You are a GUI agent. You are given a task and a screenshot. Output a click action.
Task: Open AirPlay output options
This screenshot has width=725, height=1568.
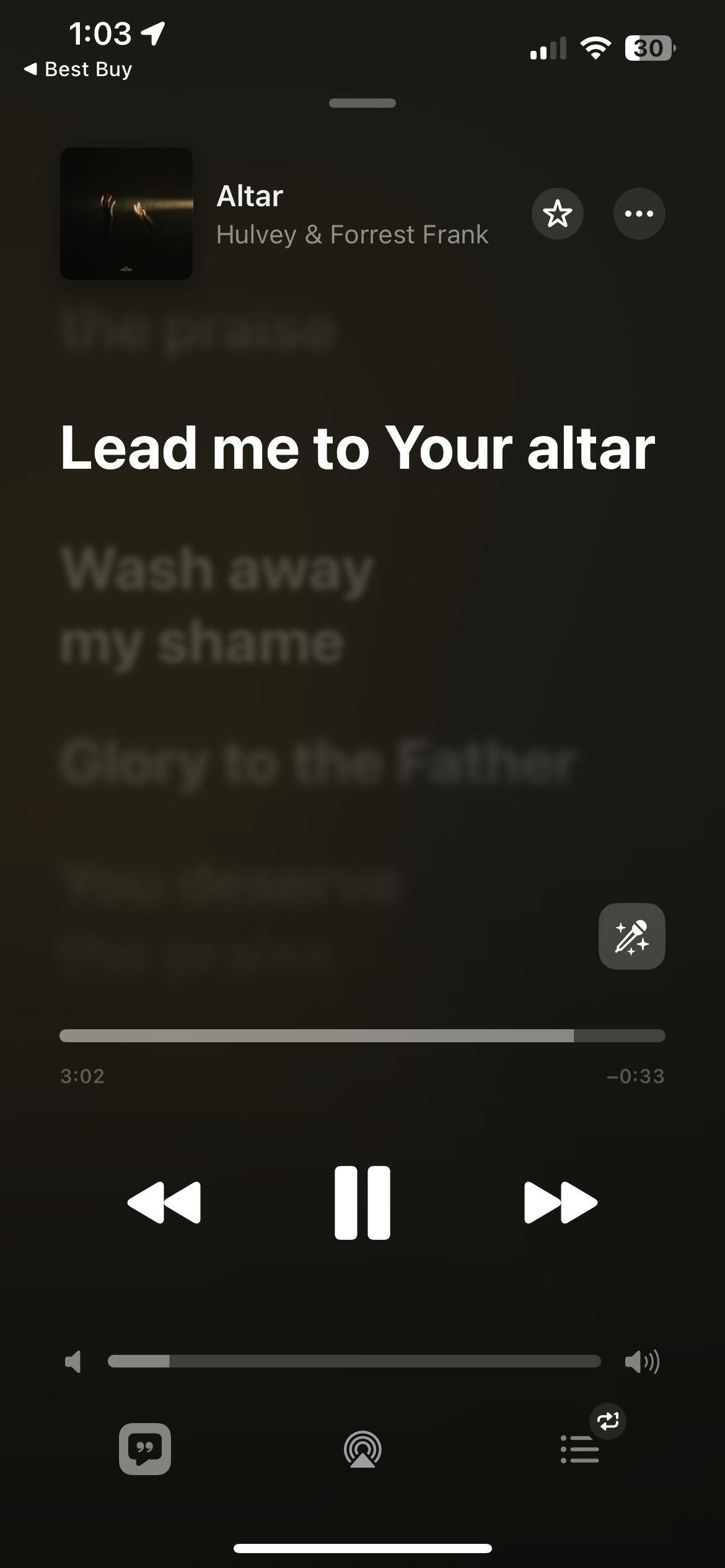coord(362,1449)
